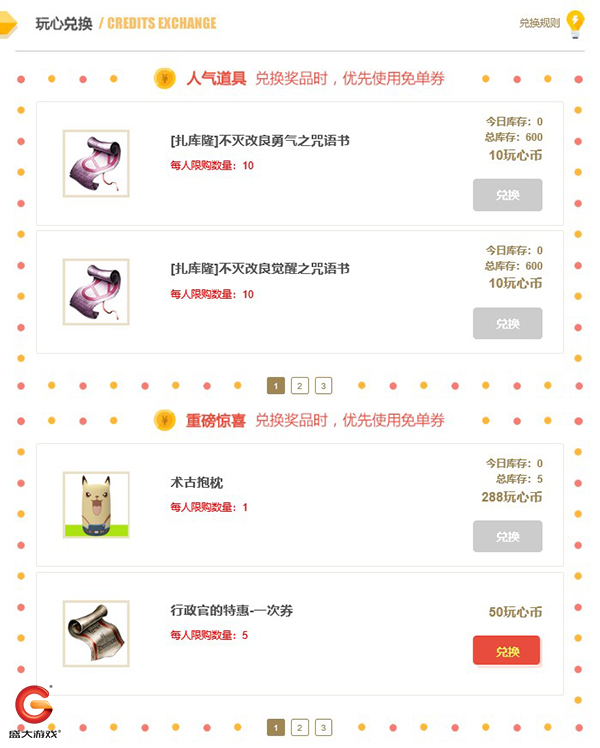
Task: Select page 1 of 人气道具 list
Action: [276, 386]
